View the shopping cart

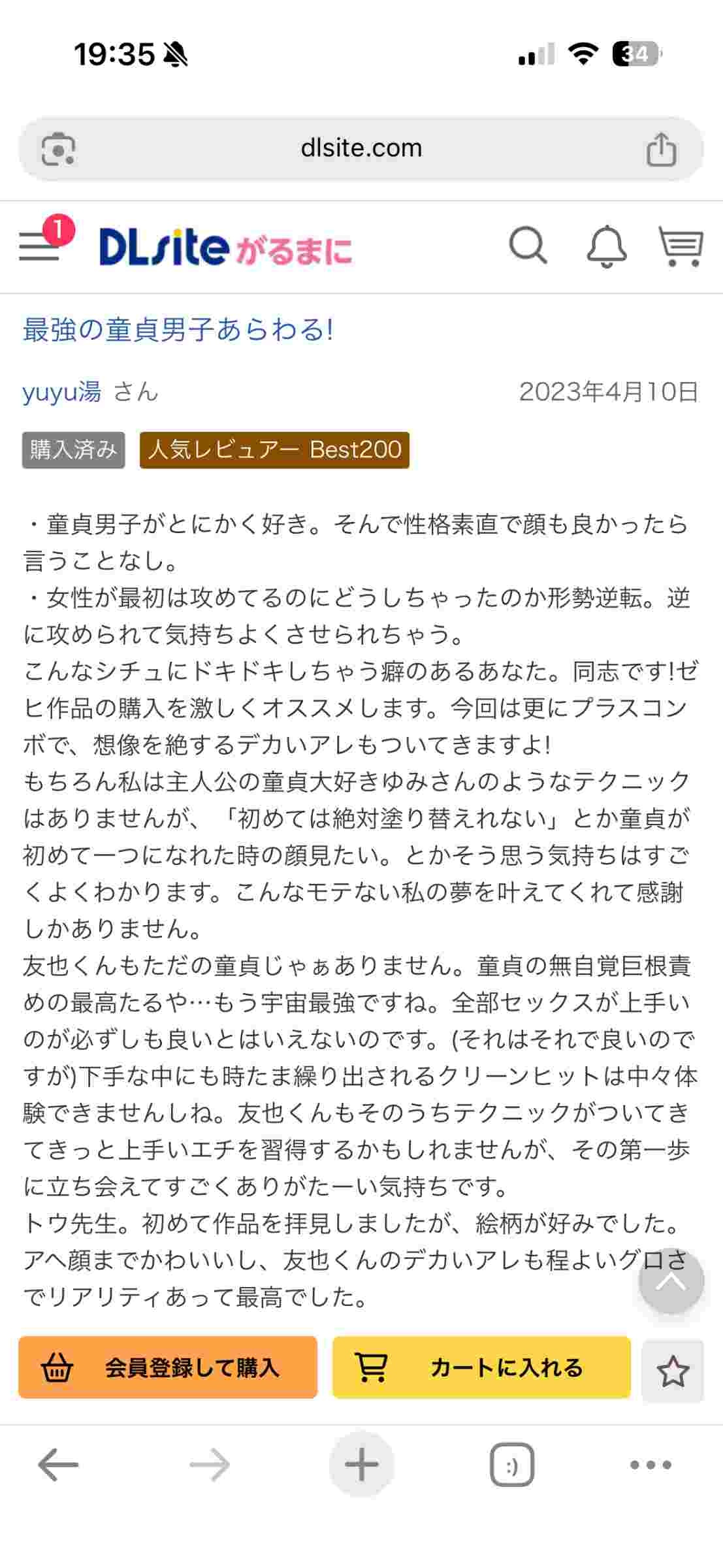(x=680, y=246)
